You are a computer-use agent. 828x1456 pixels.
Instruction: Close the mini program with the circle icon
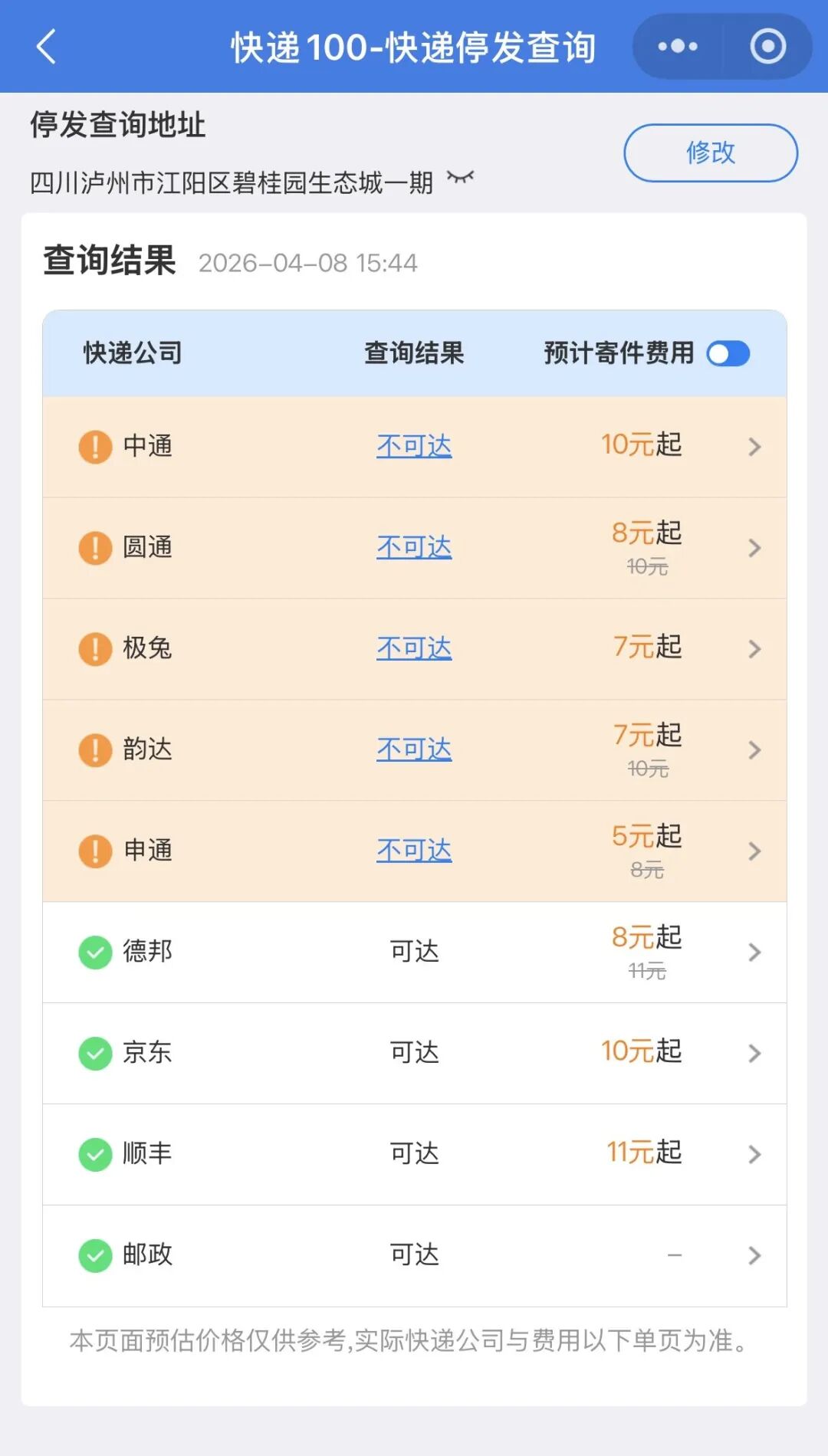[767, 47]
